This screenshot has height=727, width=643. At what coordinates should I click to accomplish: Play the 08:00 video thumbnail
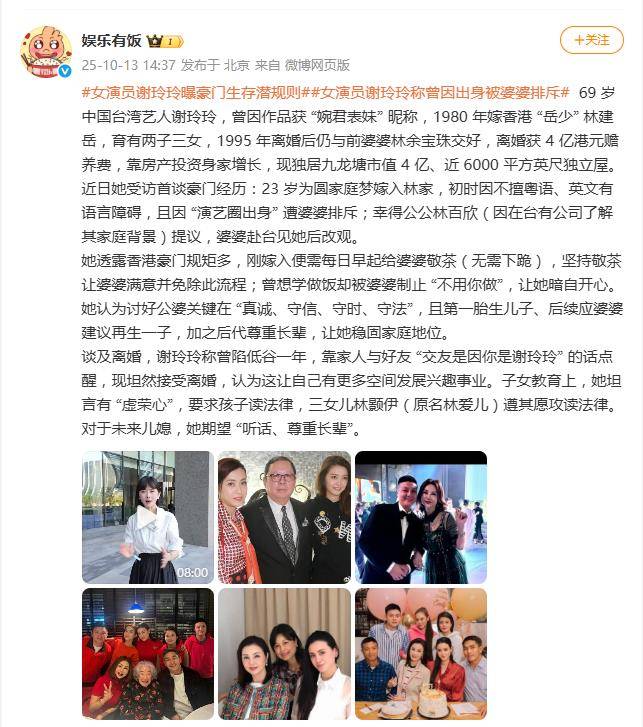click(x=147, y=516)
